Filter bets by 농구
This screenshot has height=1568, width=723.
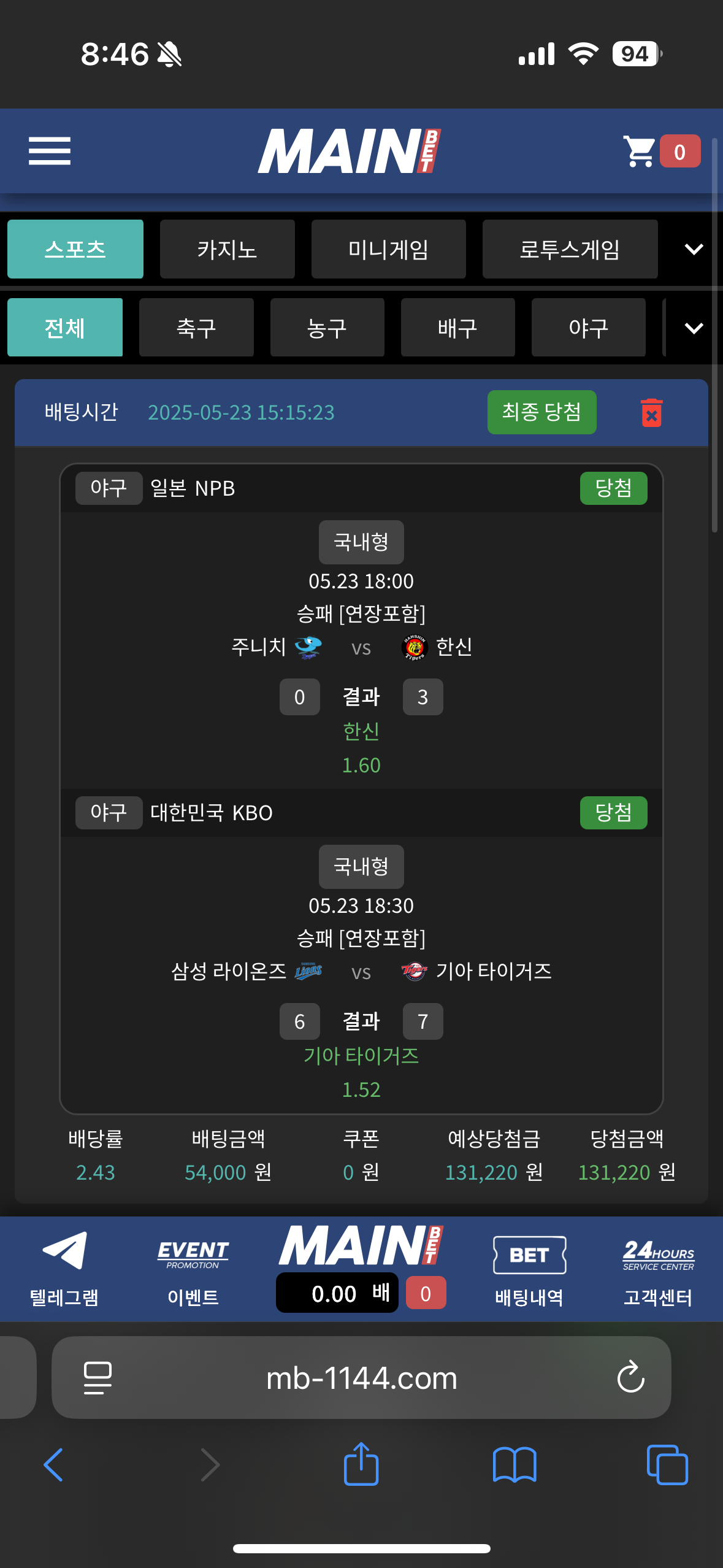click(327, 328)
